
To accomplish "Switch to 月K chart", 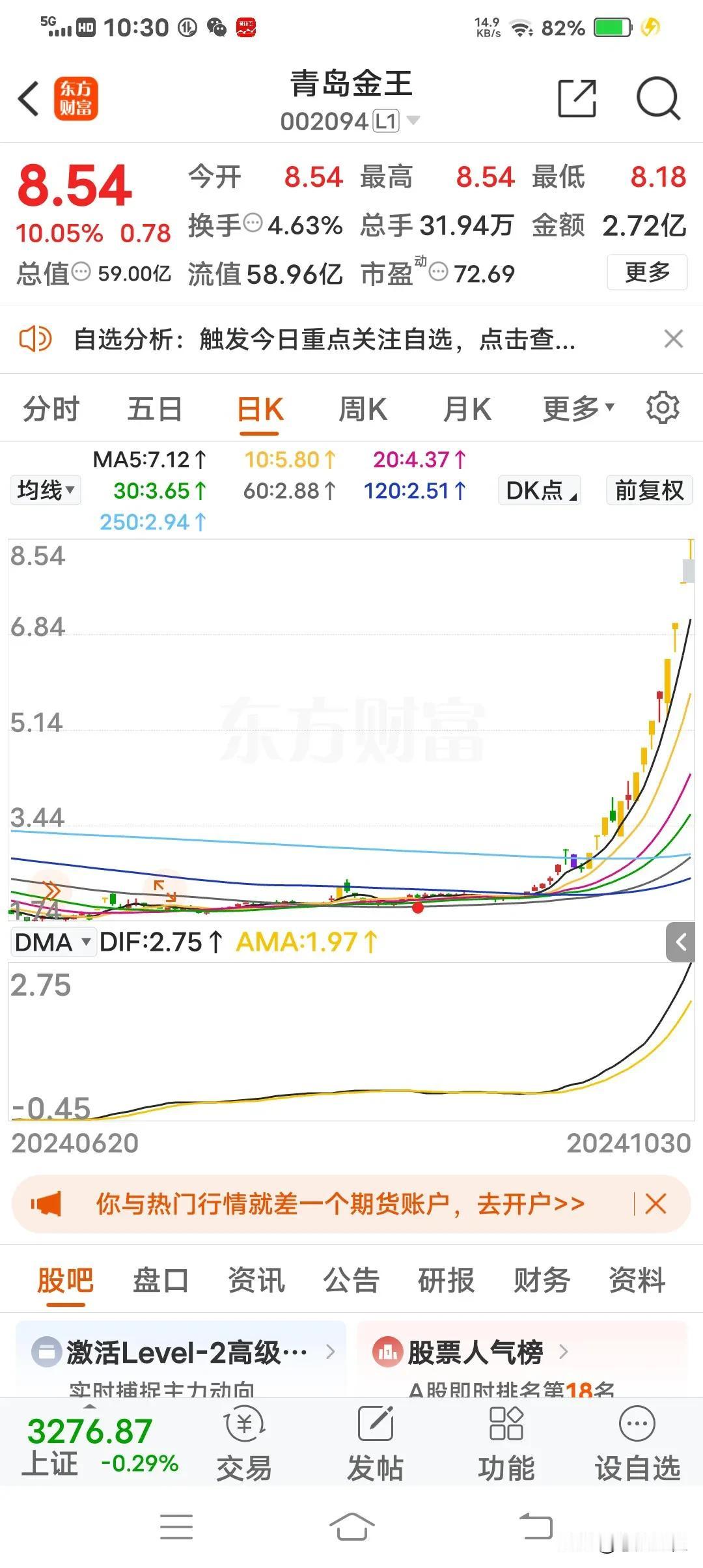I will (x=467, y=410).
